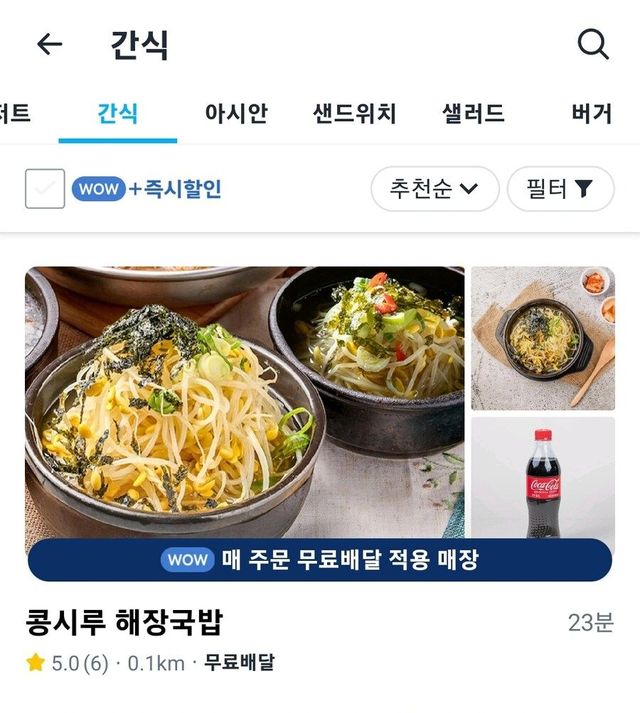Switch to the 샐러드 tab
640x713 pixels.
[x=473, y=113]
